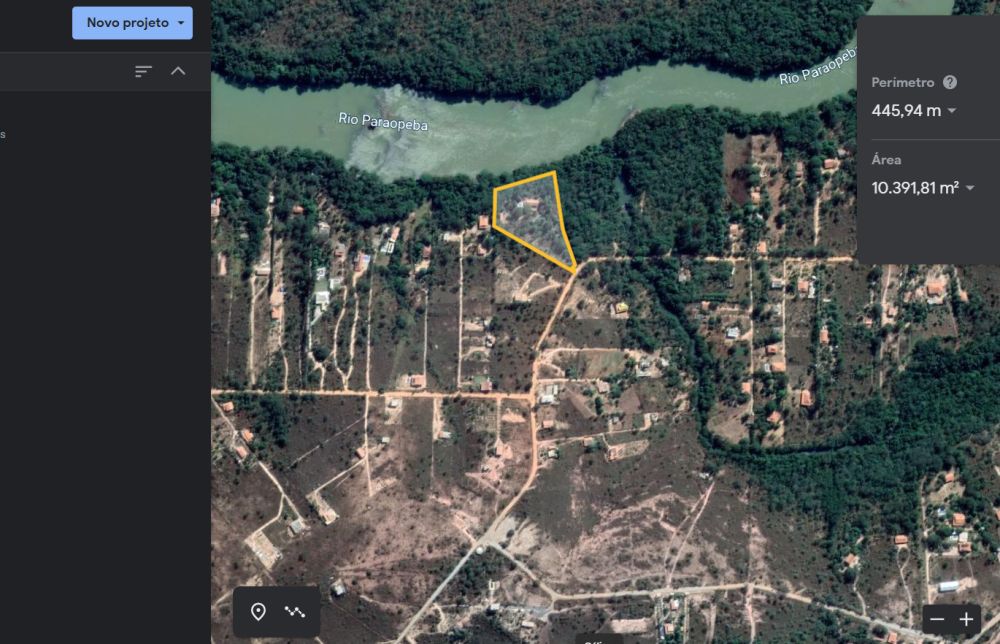The height and width of the screenshot is (644, 1000).
Task: Open the sort options icon
Action: pos(143,71)
